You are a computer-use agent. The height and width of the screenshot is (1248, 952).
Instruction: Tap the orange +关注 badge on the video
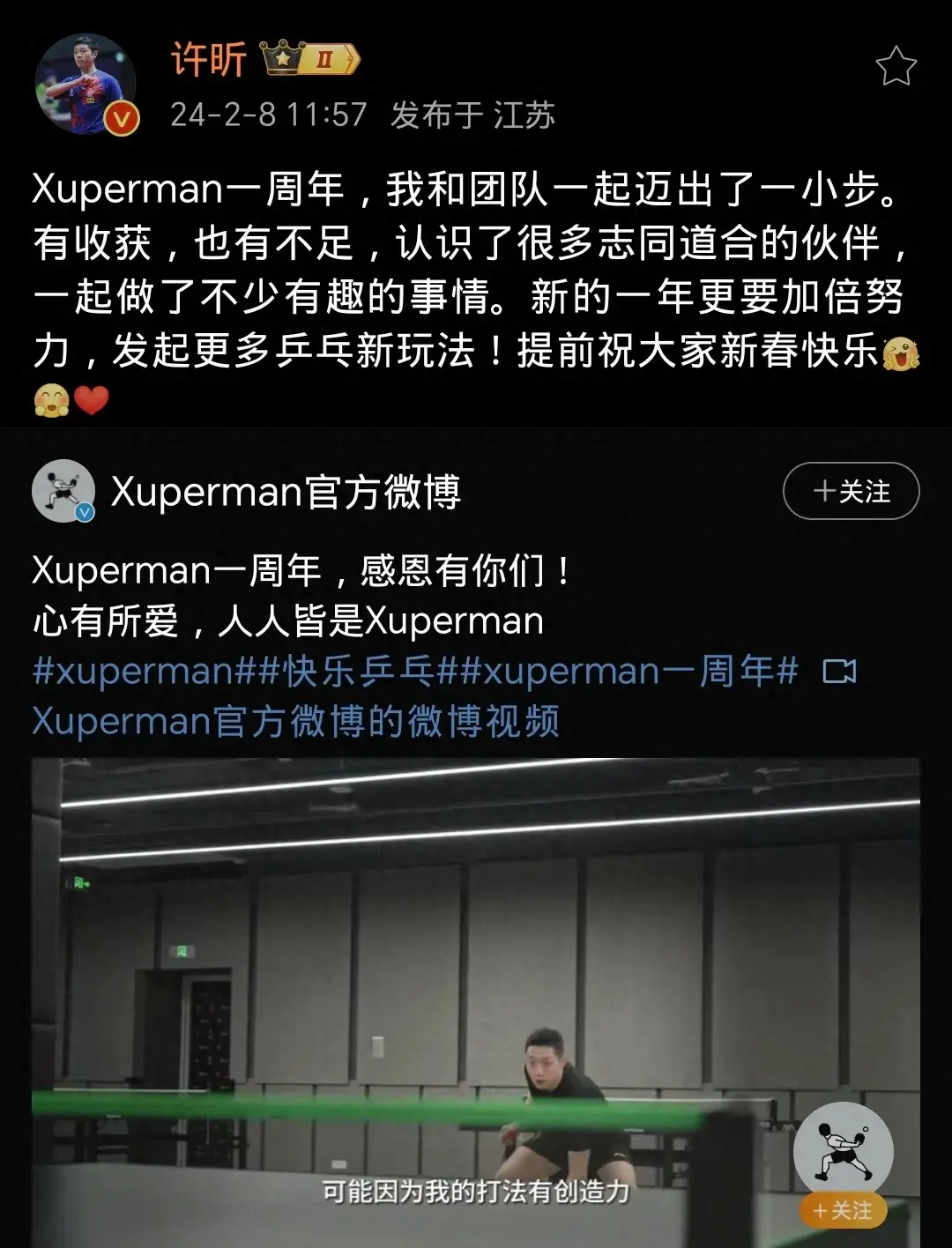[844, 1211]
